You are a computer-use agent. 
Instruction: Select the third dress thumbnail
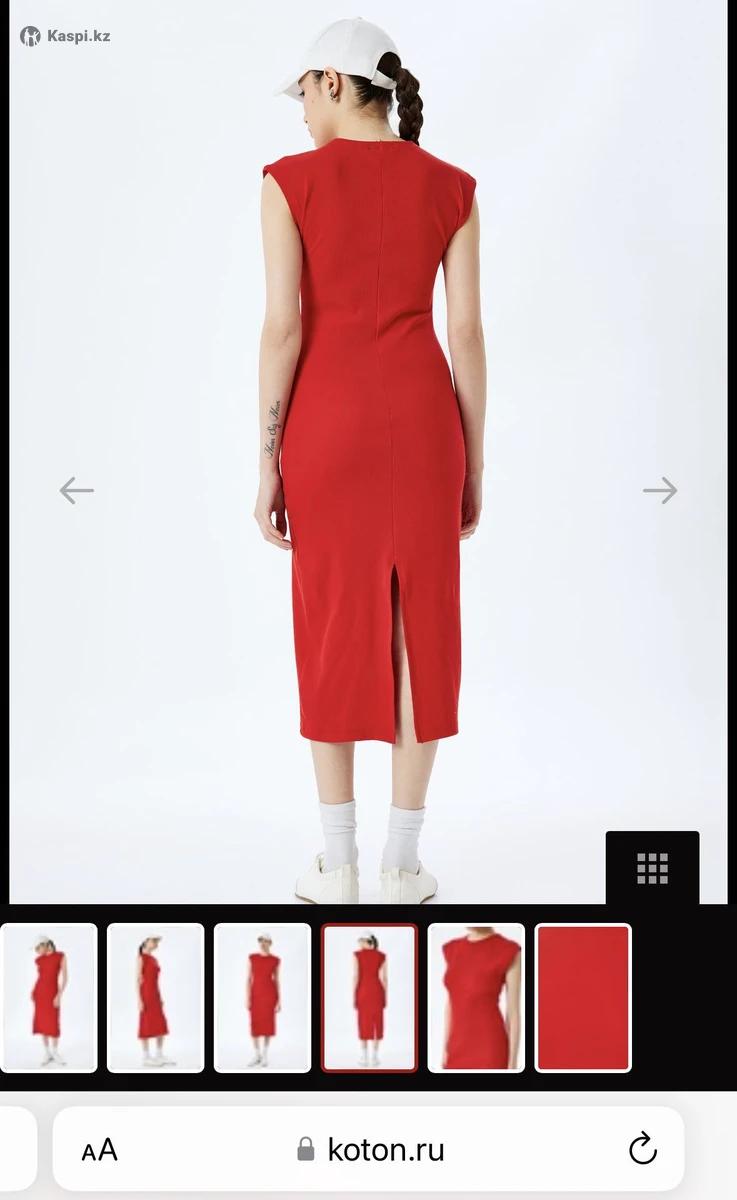262,998
